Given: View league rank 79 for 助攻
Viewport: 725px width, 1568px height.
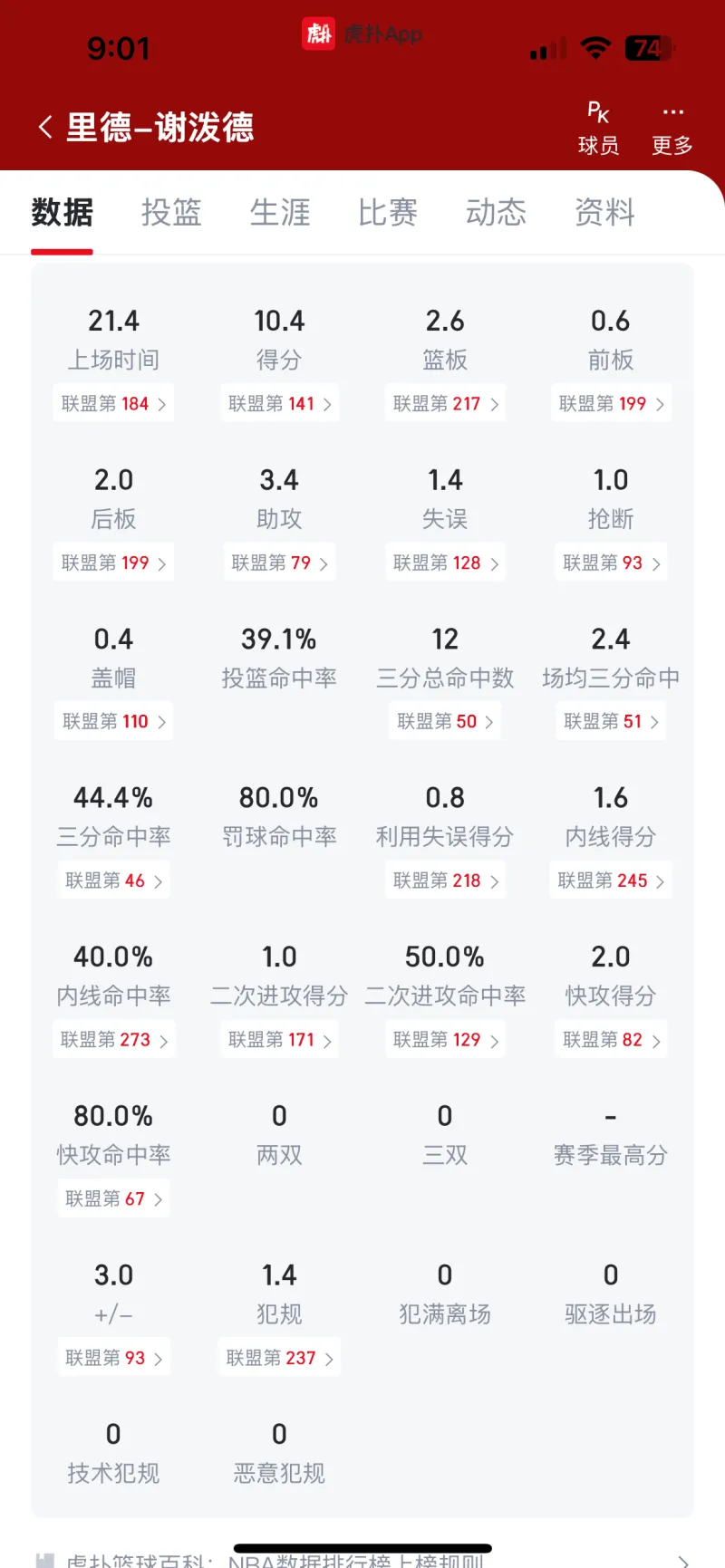Looking at the screenshot, I should pyautogui.click(x=279, y=563).
